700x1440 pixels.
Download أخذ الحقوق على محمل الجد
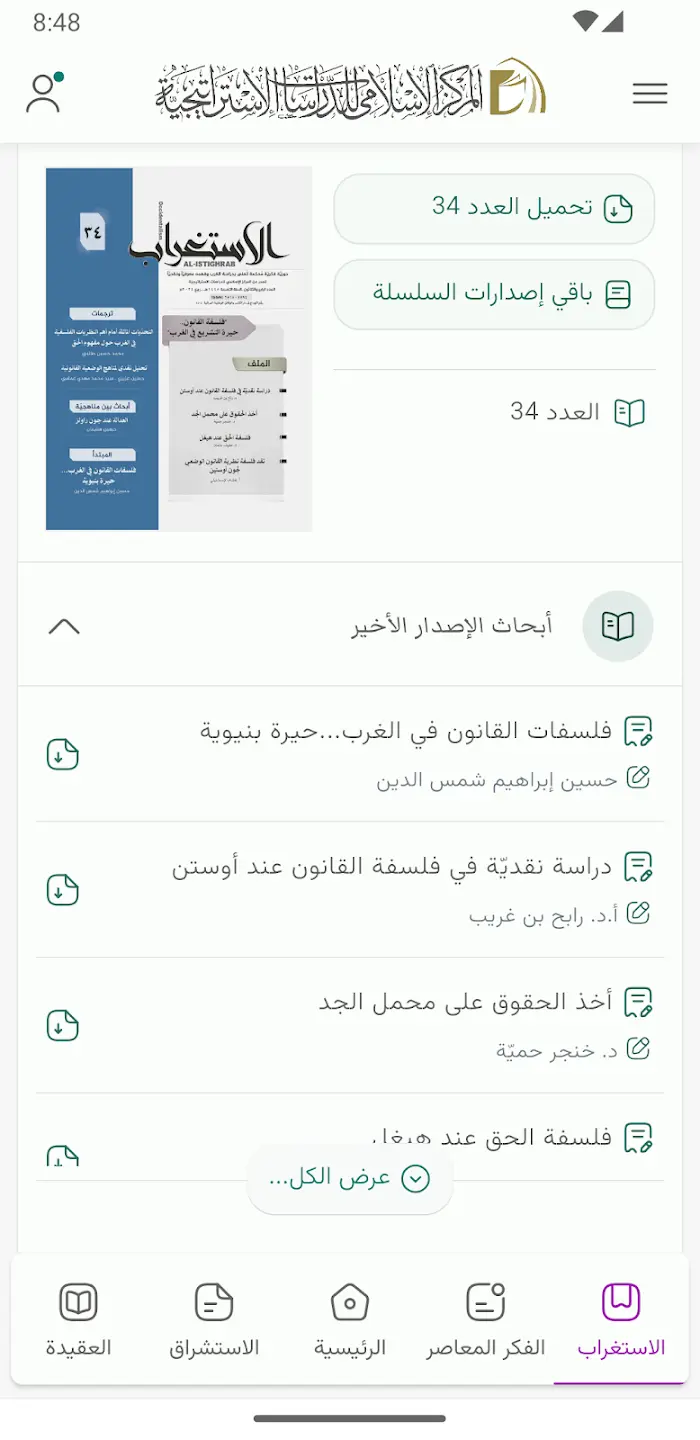click(x=63, y=1025)
